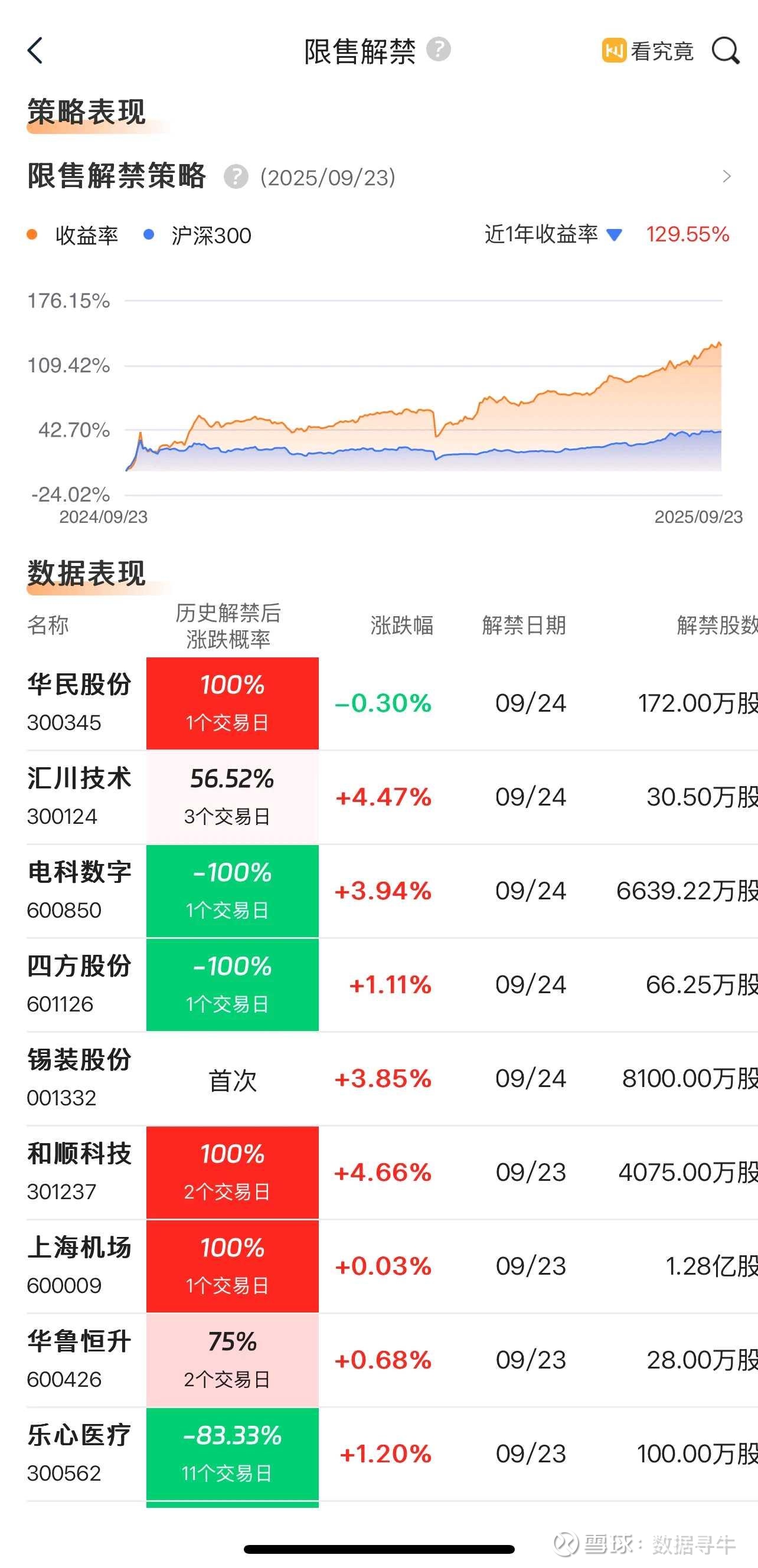Open 锡装股份 001332 entry
Screen dimensions: 758x1568
pos(79,1078)
